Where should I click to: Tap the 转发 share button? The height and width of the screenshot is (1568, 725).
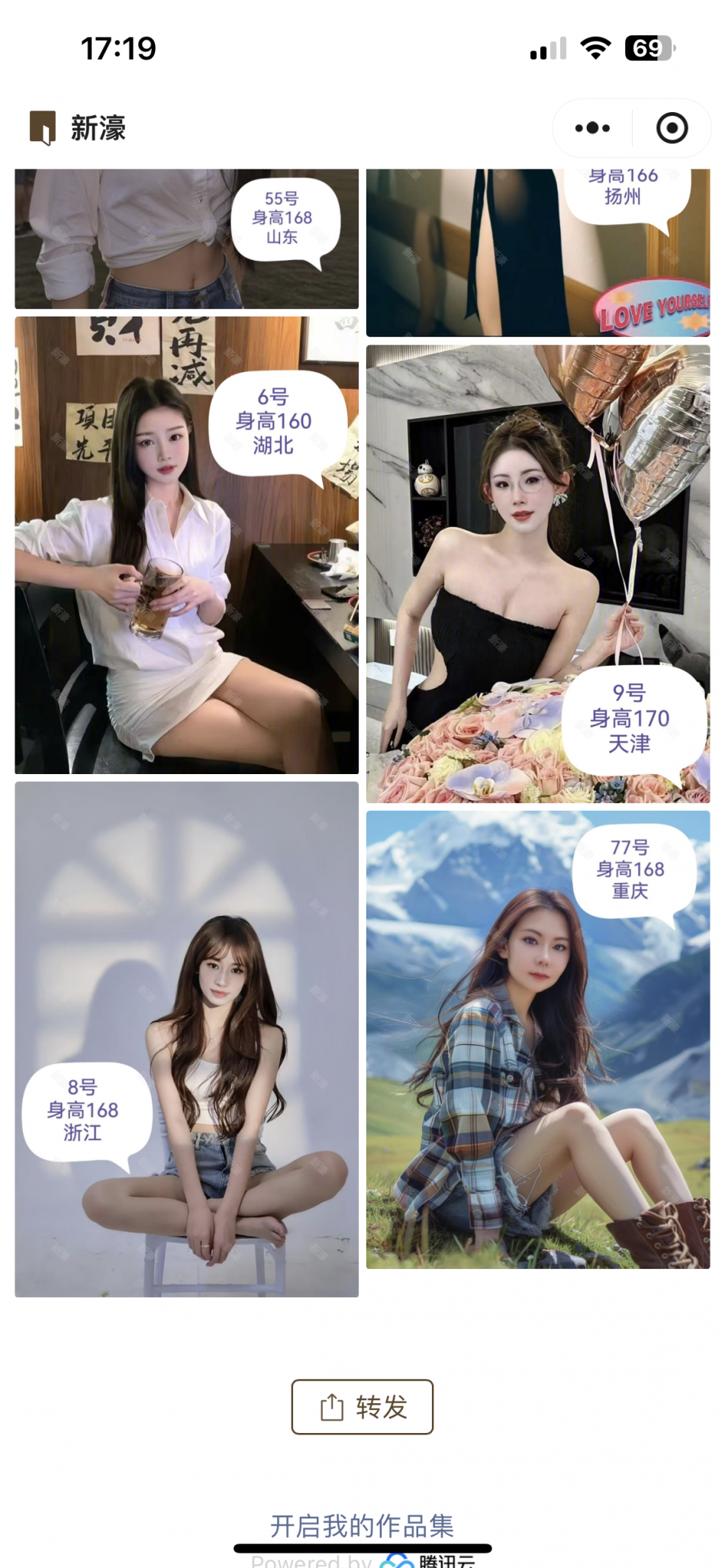(362, 1406)
